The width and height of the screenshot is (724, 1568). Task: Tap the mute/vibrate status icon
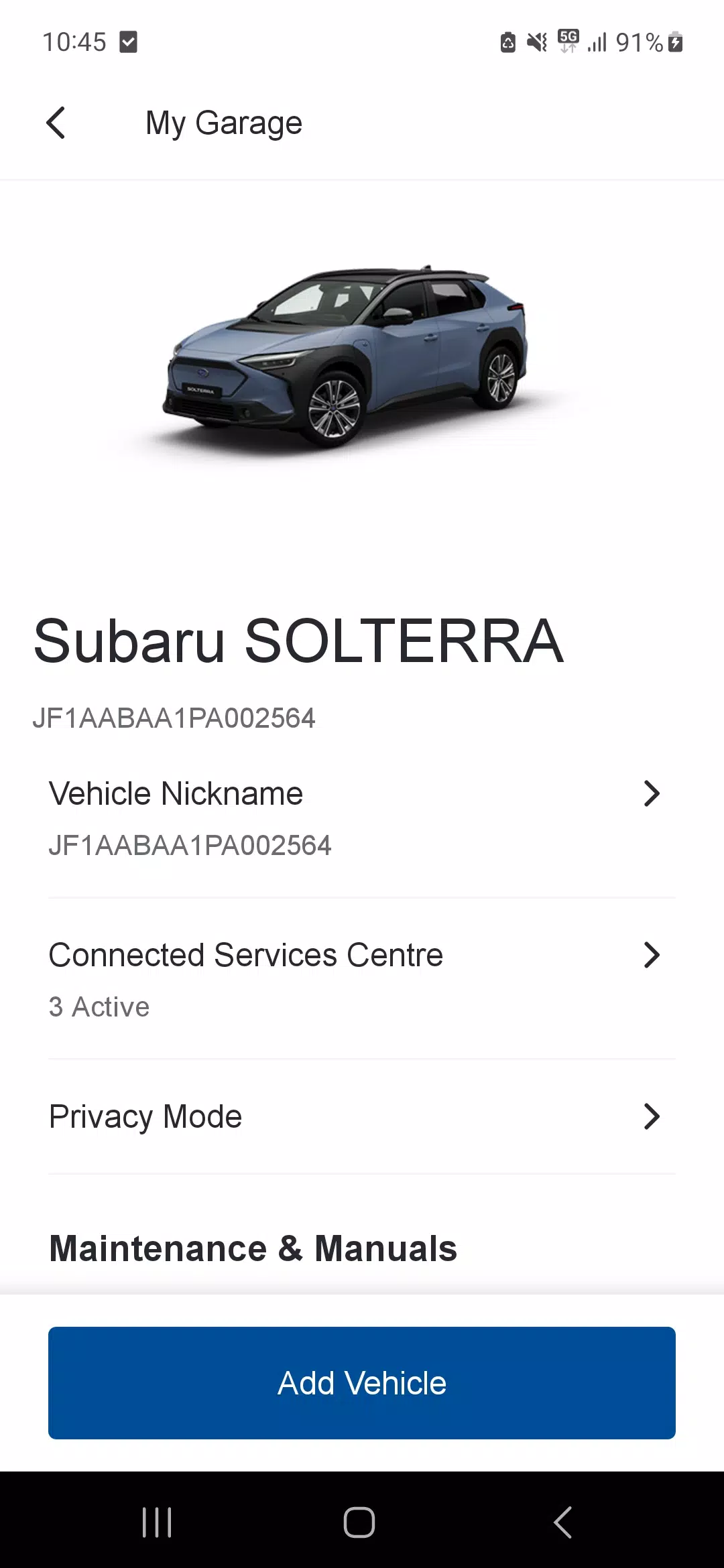tap(534, 42)
